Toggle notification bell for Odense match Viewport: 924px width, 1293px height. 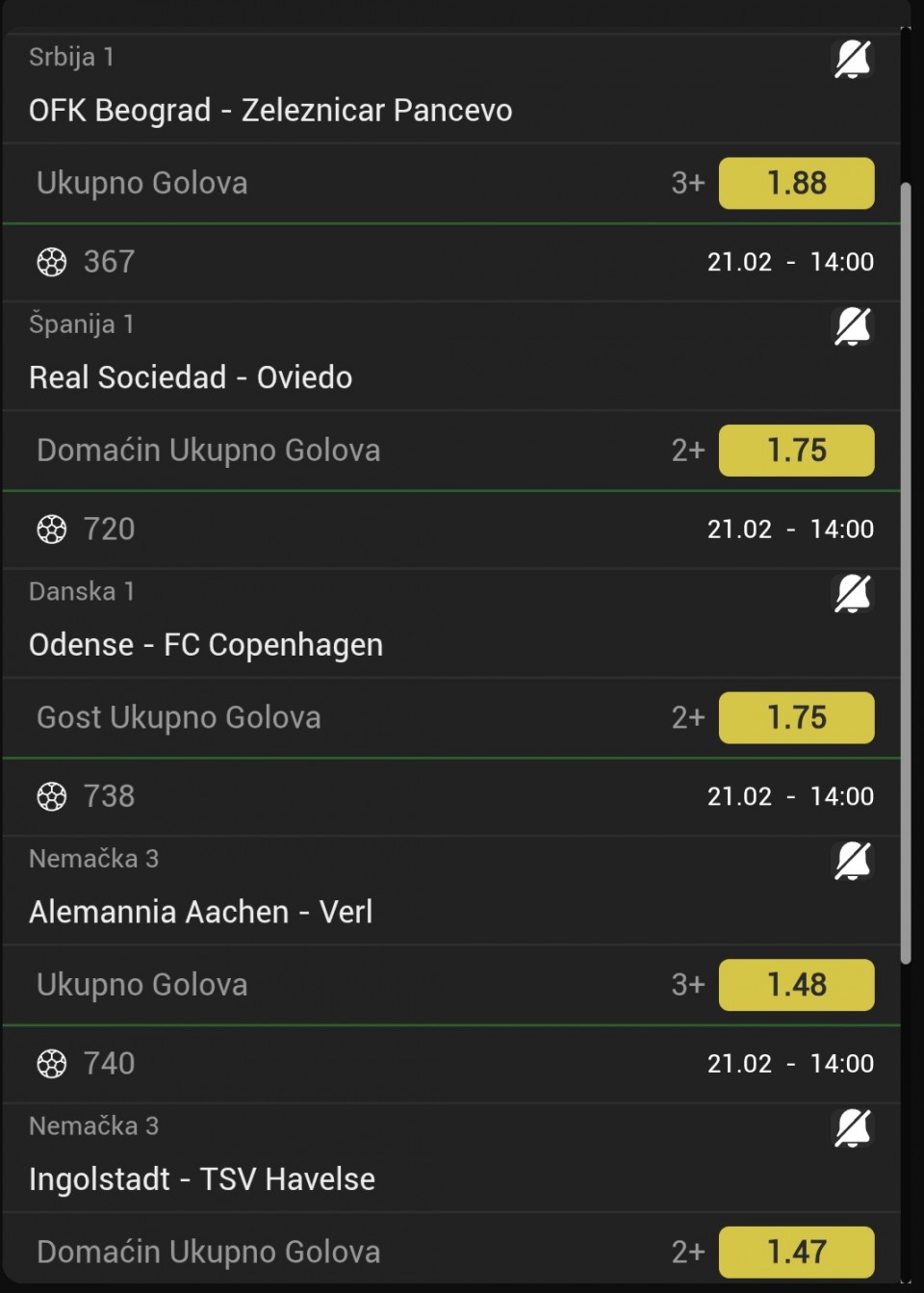(852, 594)
